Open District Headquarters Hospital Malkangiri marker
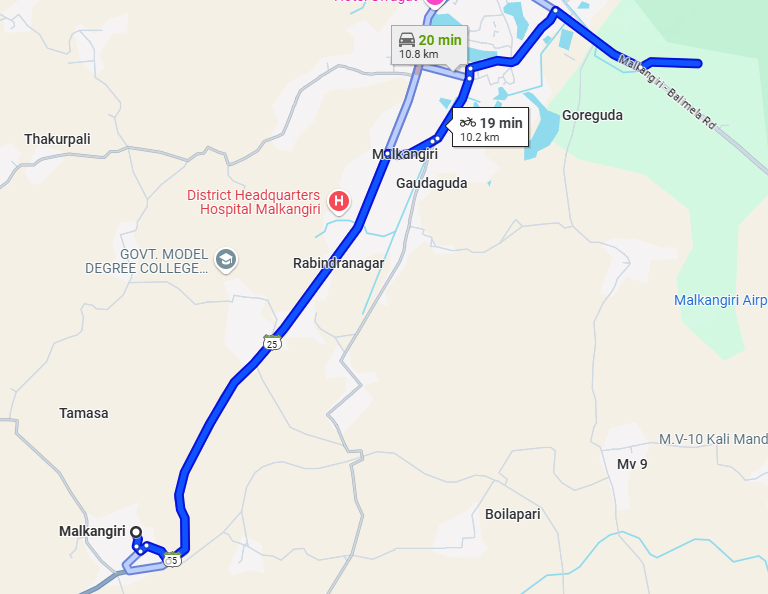The height and width of the screenshot is (594, 768). pos(339,202)
